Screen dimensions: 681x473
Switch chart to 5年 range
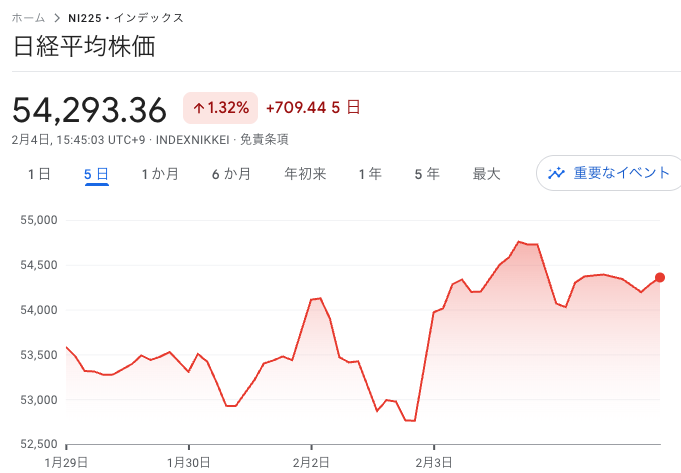pyautogui.click(x=427, y=174)
